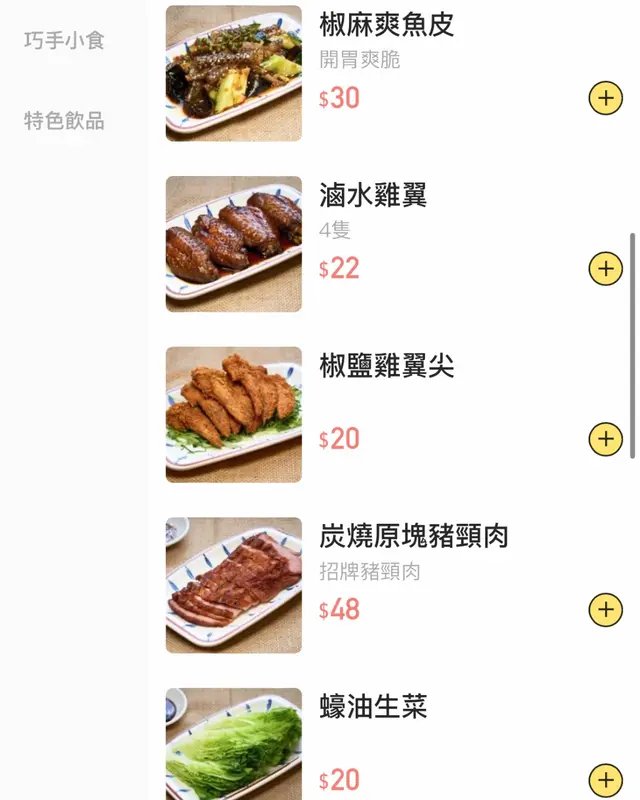Viewport: 640px width, 800px height.
Task: Add 炭燒原塊豬頸肉 to the order
Action: click(x=605, y=609)
